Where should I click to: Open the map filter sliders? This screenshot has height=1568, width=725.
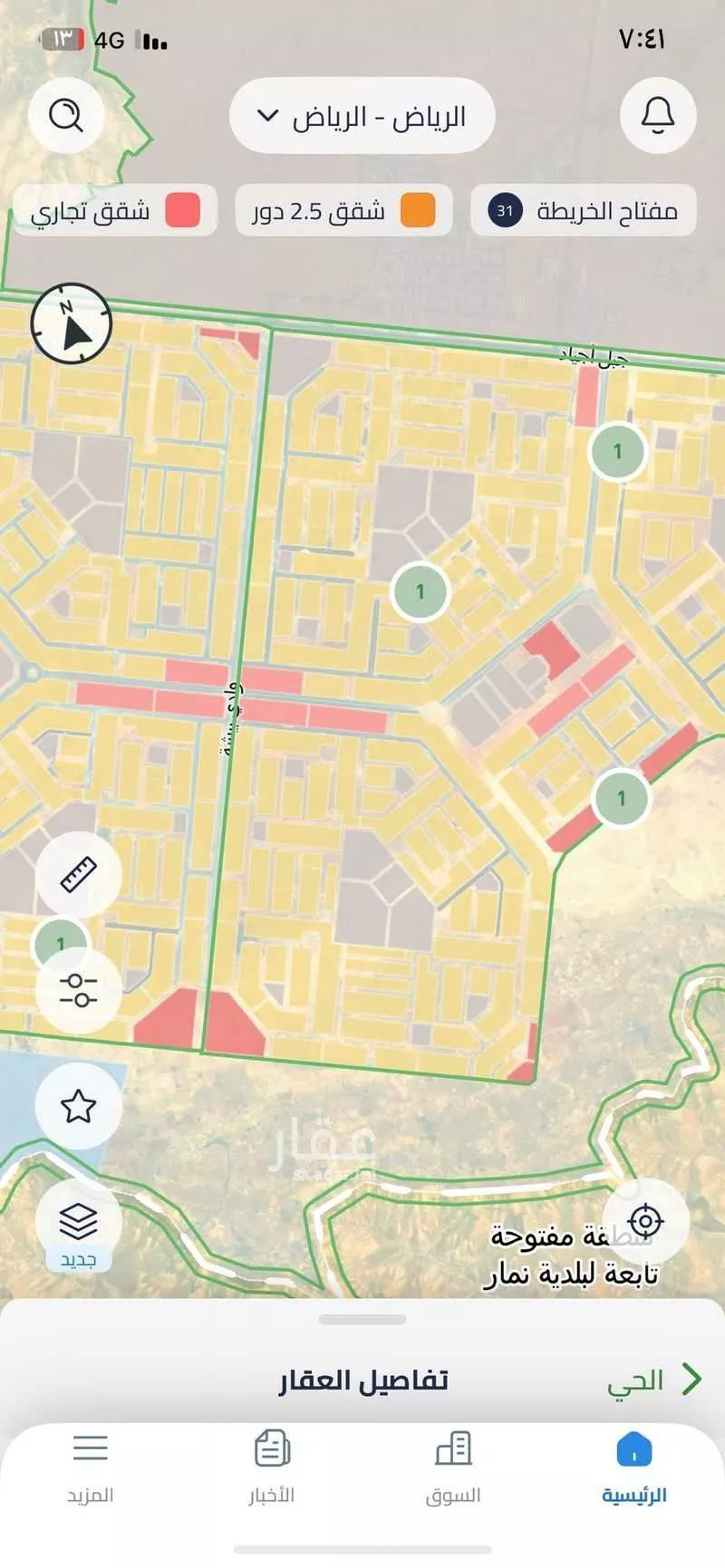click(78, 990)
